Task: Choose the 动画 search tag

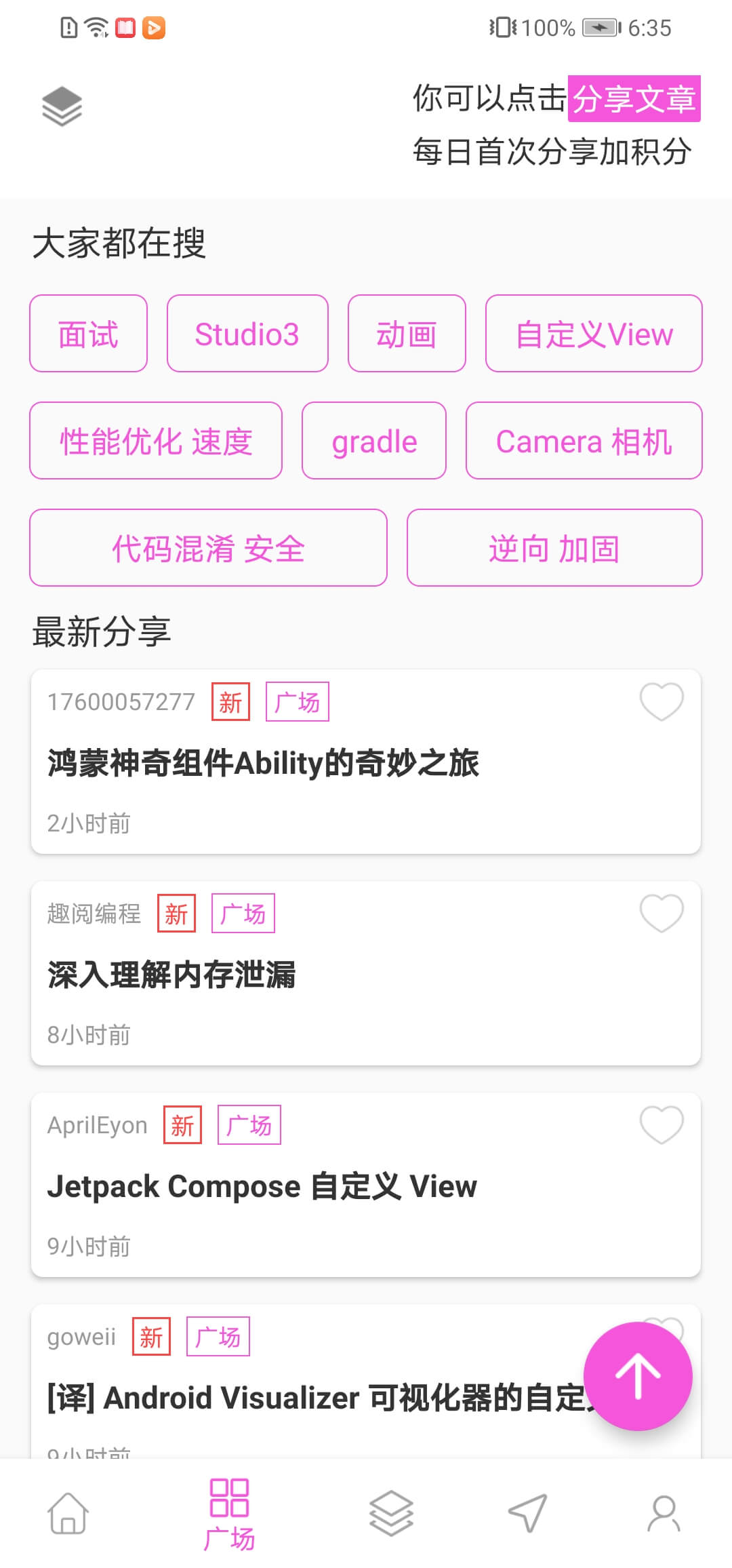Action: (407, 333)
